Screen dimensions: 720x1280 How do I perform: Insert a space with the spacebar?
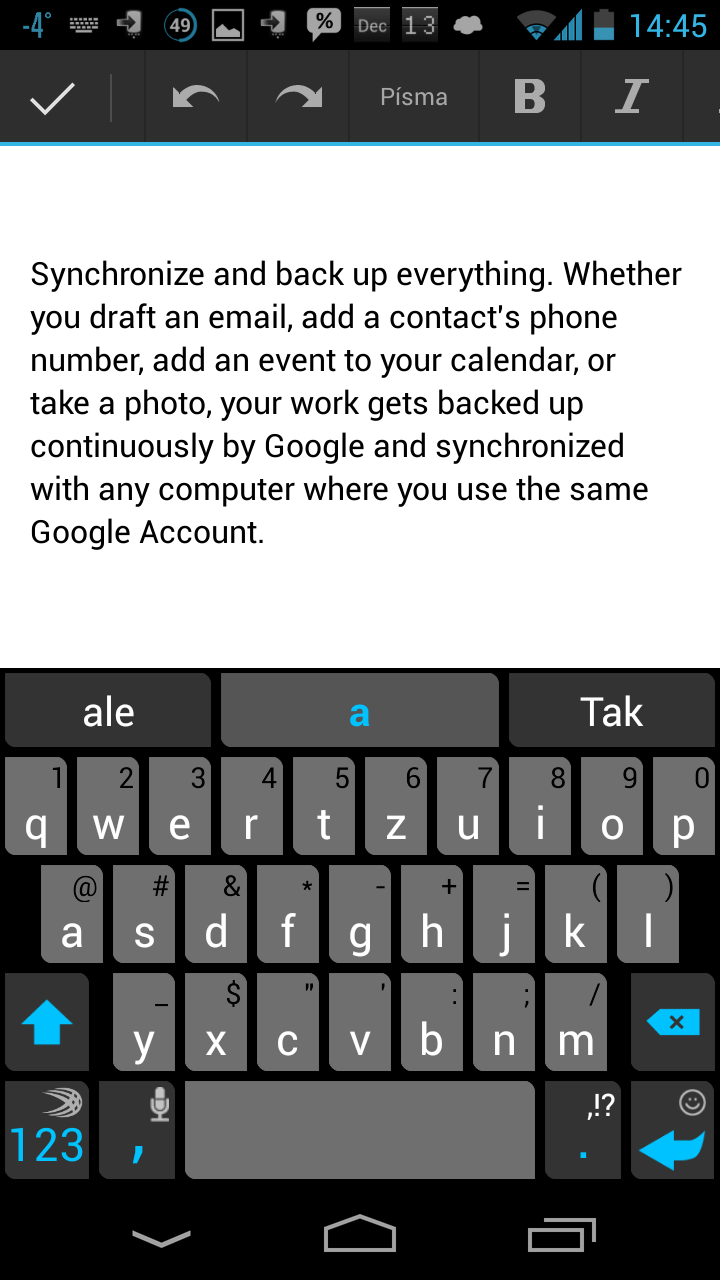point(360,1130)
